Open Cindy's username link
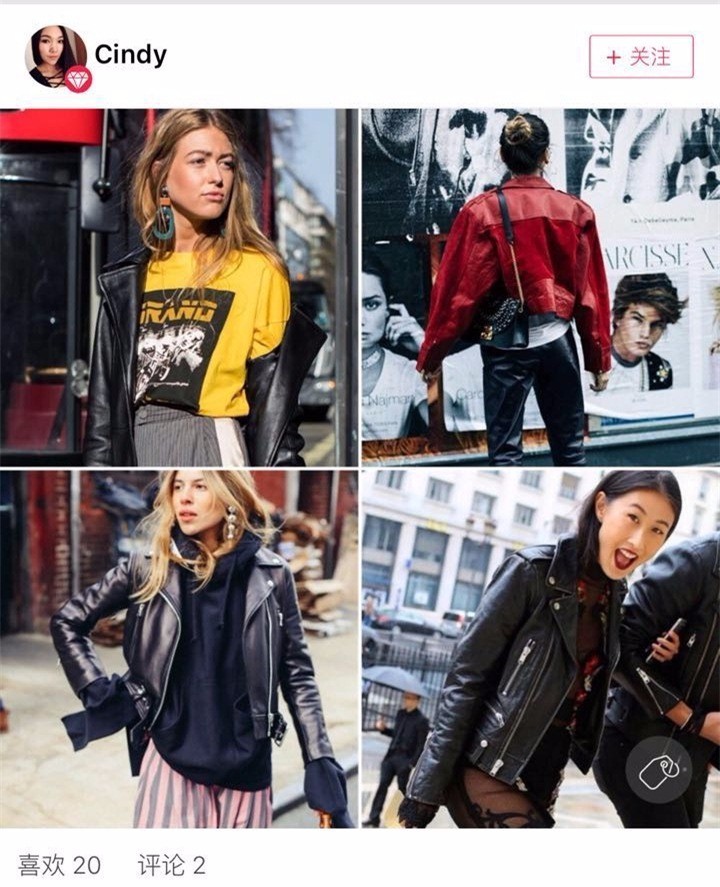This screenshot has width=720, height=887. [x=130, y=55]
